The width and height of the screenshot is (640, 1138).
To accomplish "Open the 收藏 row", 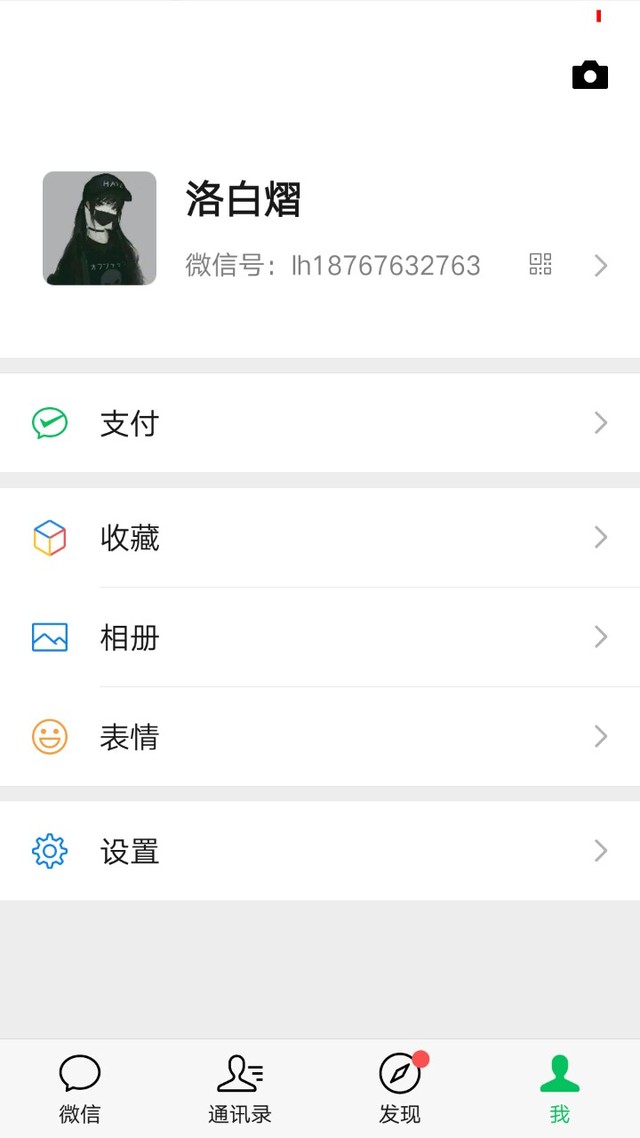I will pos(320,538).
